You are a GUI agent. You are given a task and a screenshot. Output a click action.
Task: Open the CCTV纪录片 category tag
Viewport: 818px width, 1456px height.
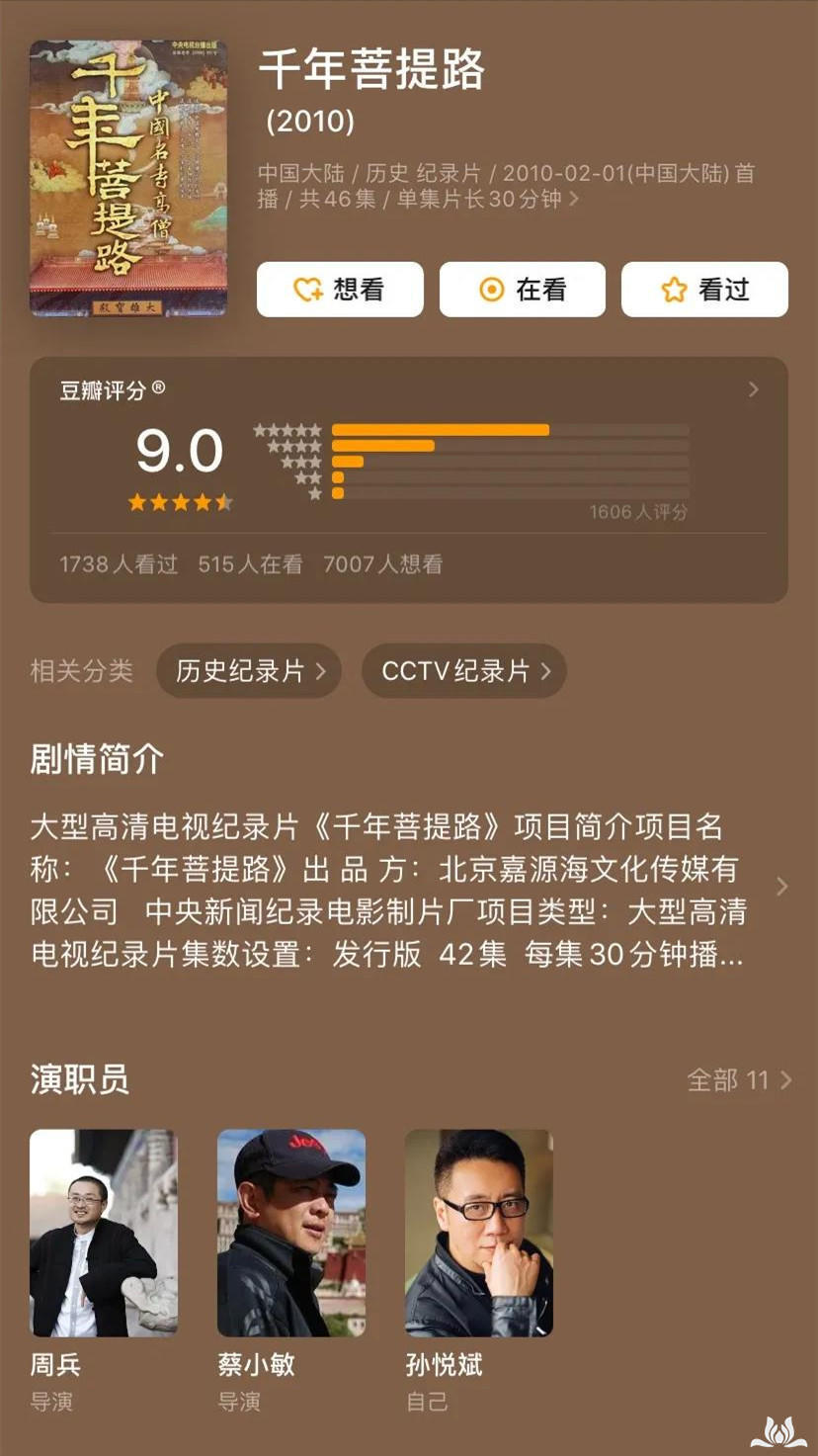tap(463, 670)
